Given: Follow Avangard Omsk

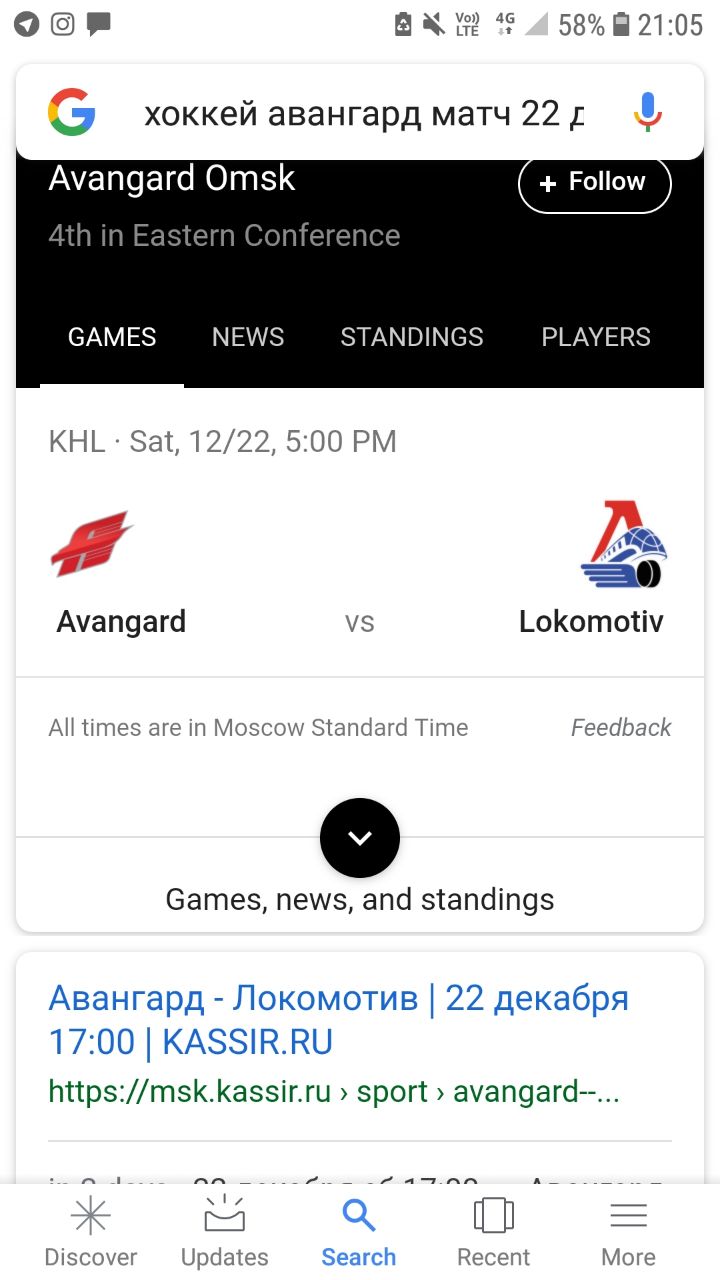Looking at the screenshot, I should click(594, 183).
